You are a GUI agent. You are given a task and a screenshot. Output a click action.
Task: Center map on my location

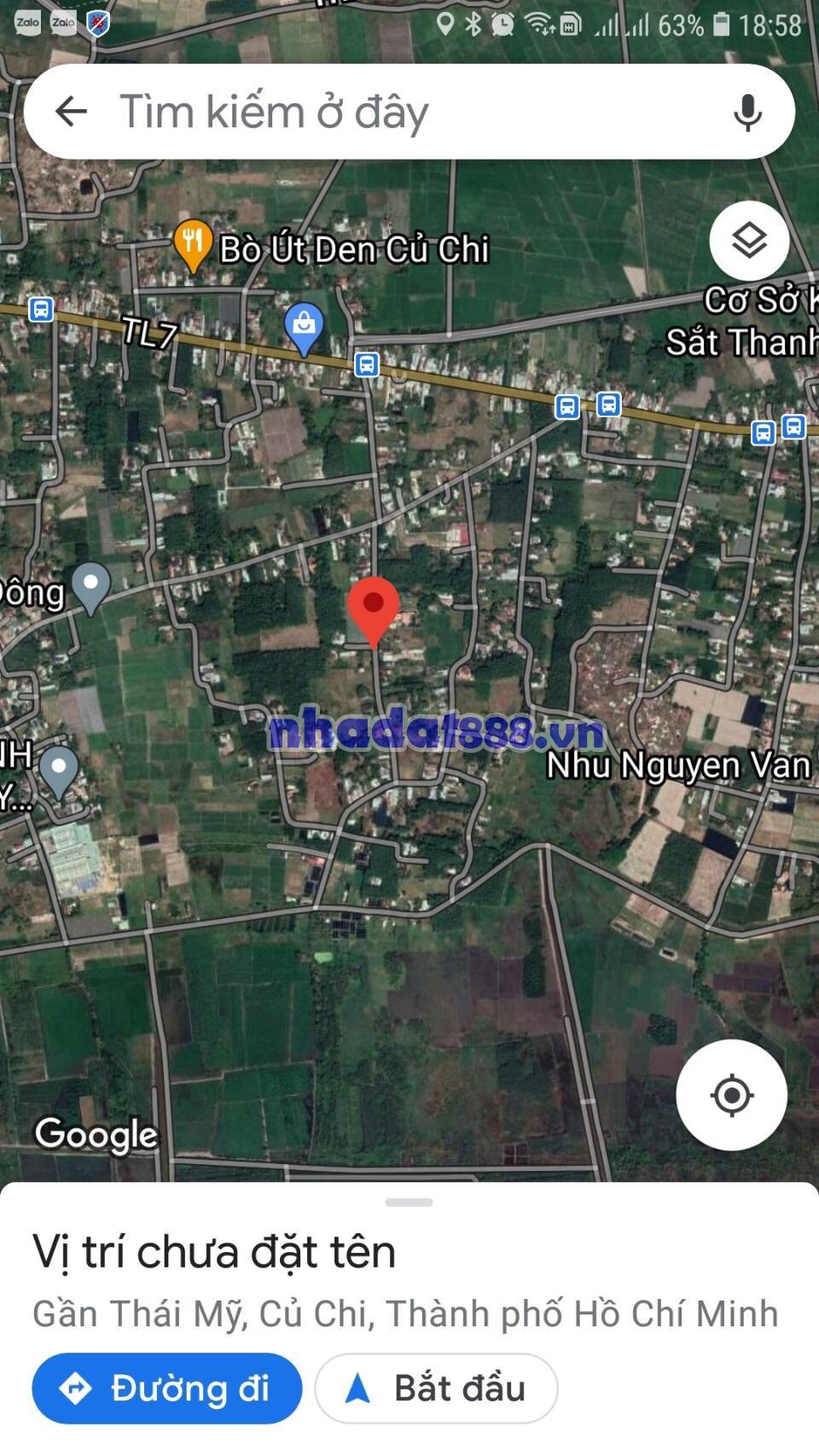click(731, 1095)
